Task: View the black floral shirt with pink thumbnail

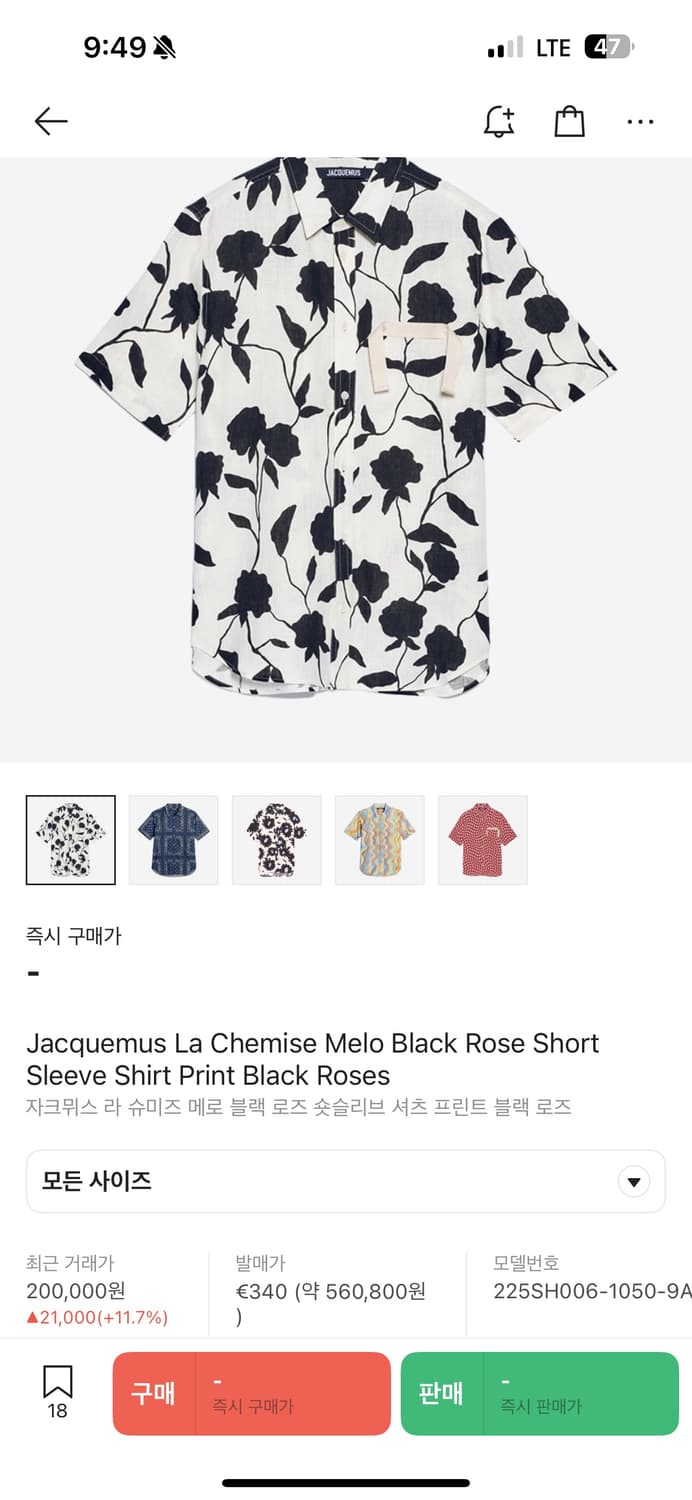Action: point(277,840)
